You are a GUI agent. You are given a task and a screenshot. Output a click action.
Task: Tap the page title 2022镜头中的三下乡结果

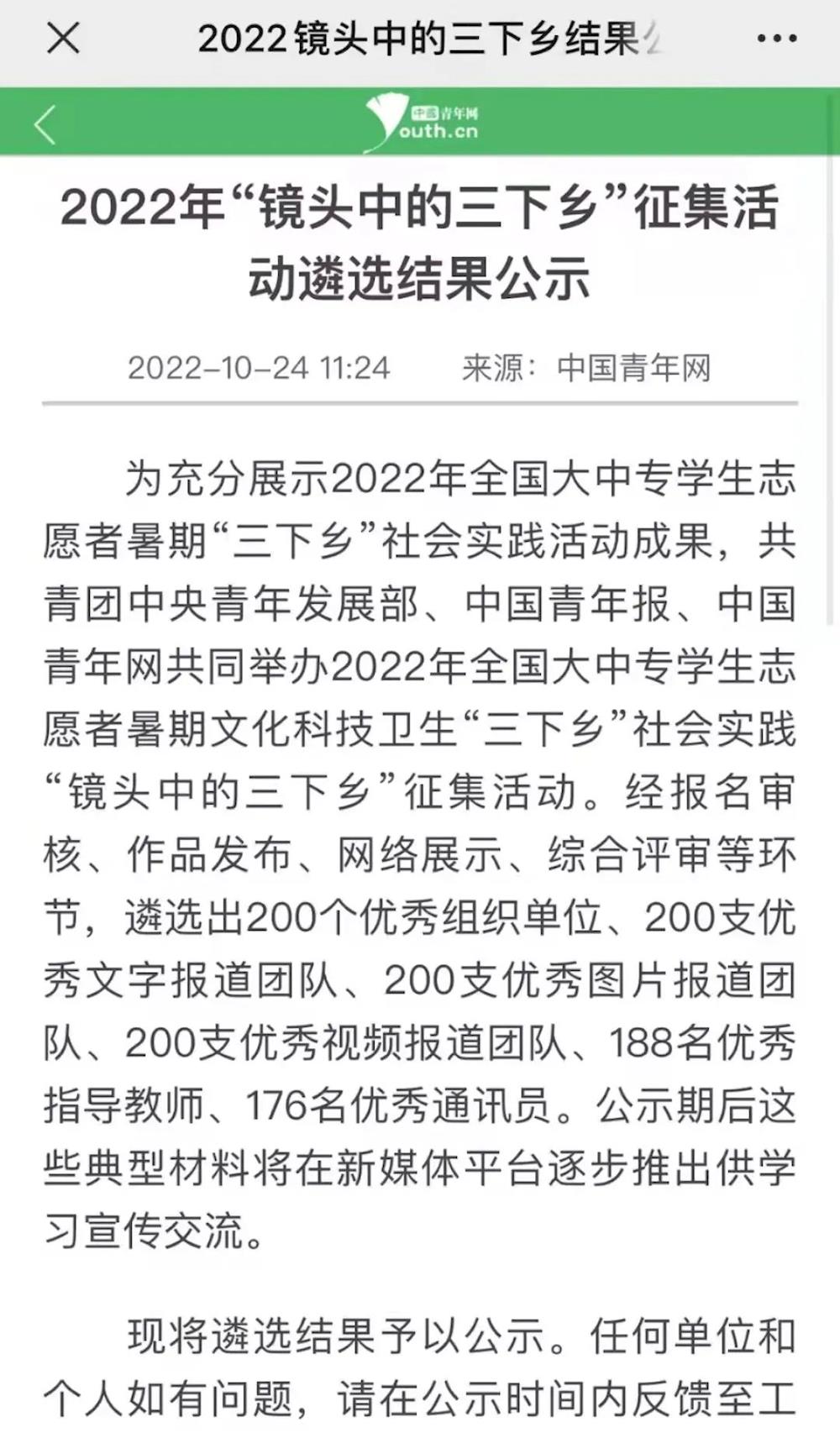428,37
